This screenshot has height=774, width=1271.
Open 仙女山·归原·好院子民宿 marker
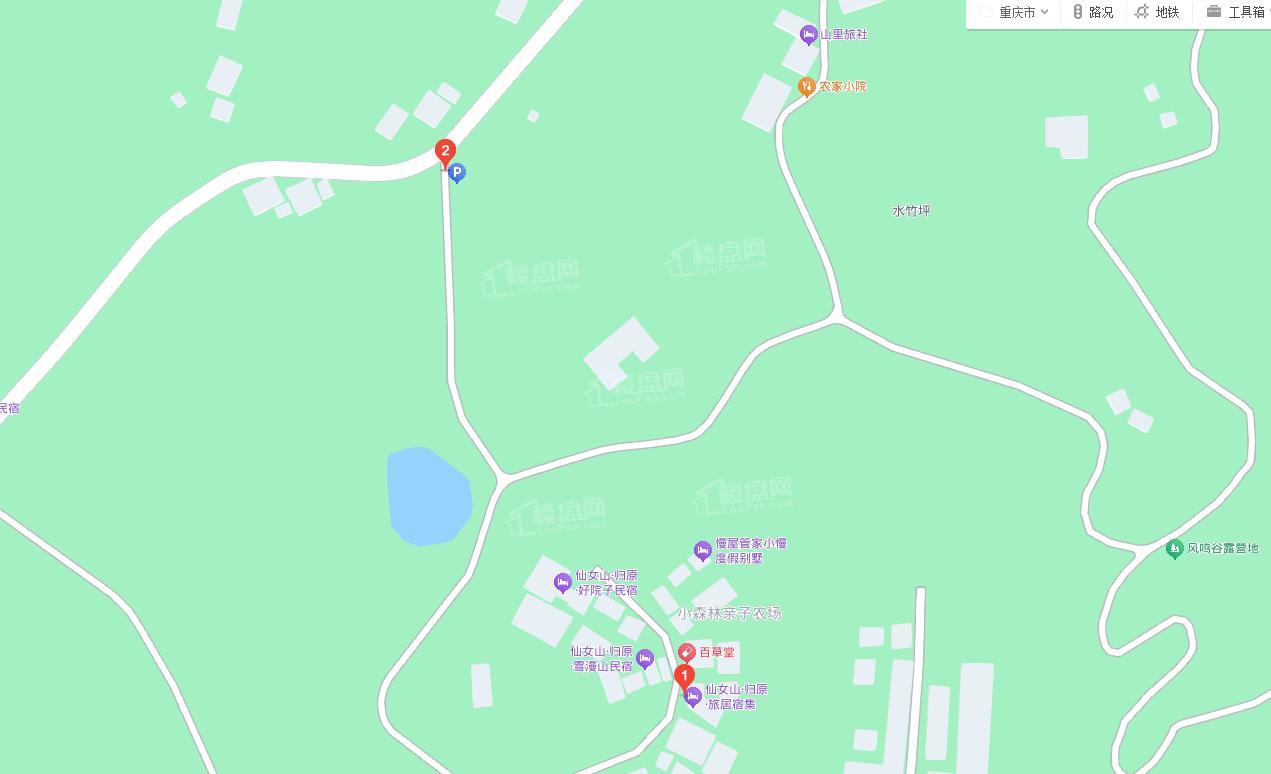[x=563, y=583]
